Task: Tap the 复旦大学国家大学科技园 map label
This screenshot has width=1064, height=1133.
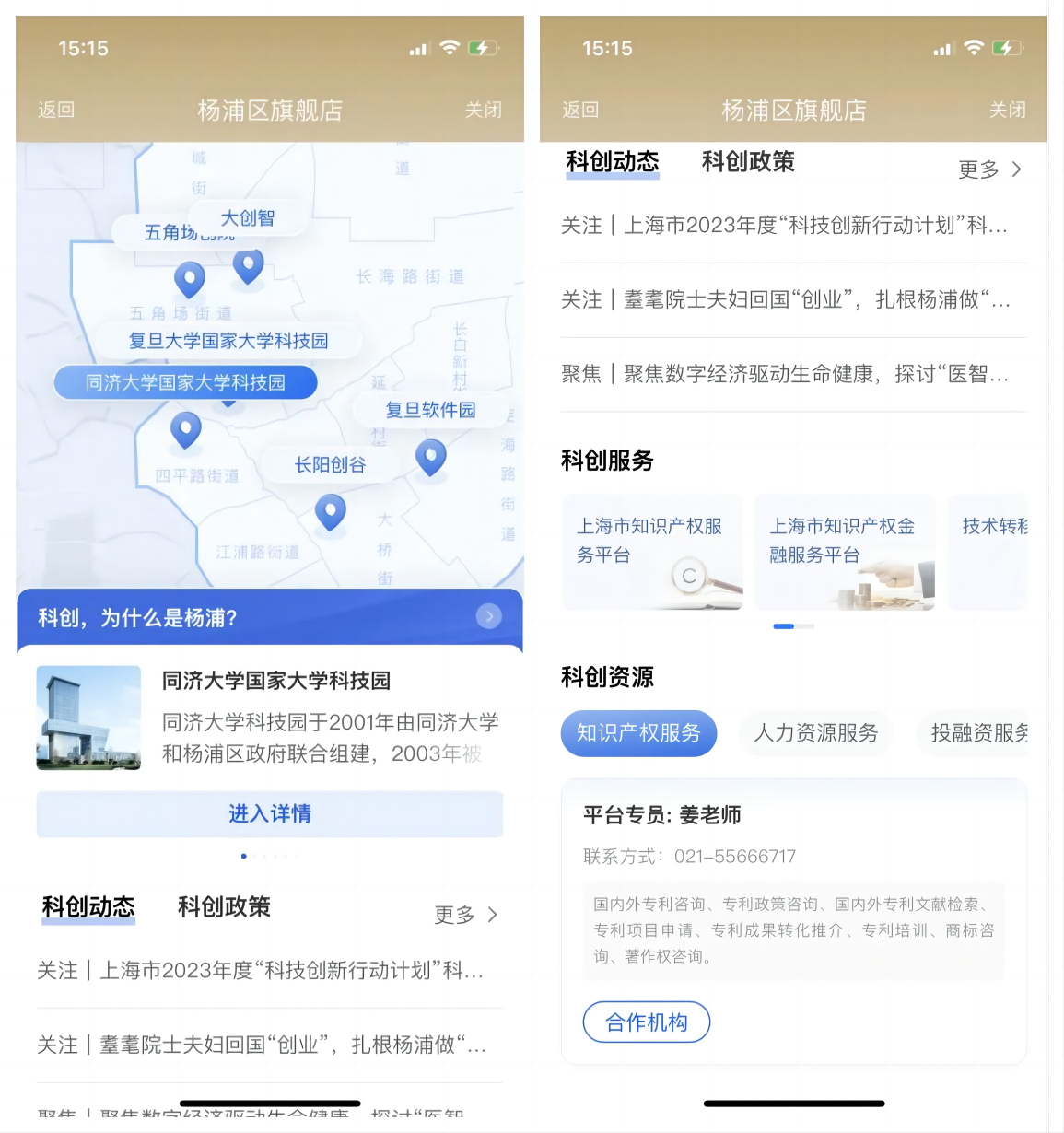Action: coord(228,341)
